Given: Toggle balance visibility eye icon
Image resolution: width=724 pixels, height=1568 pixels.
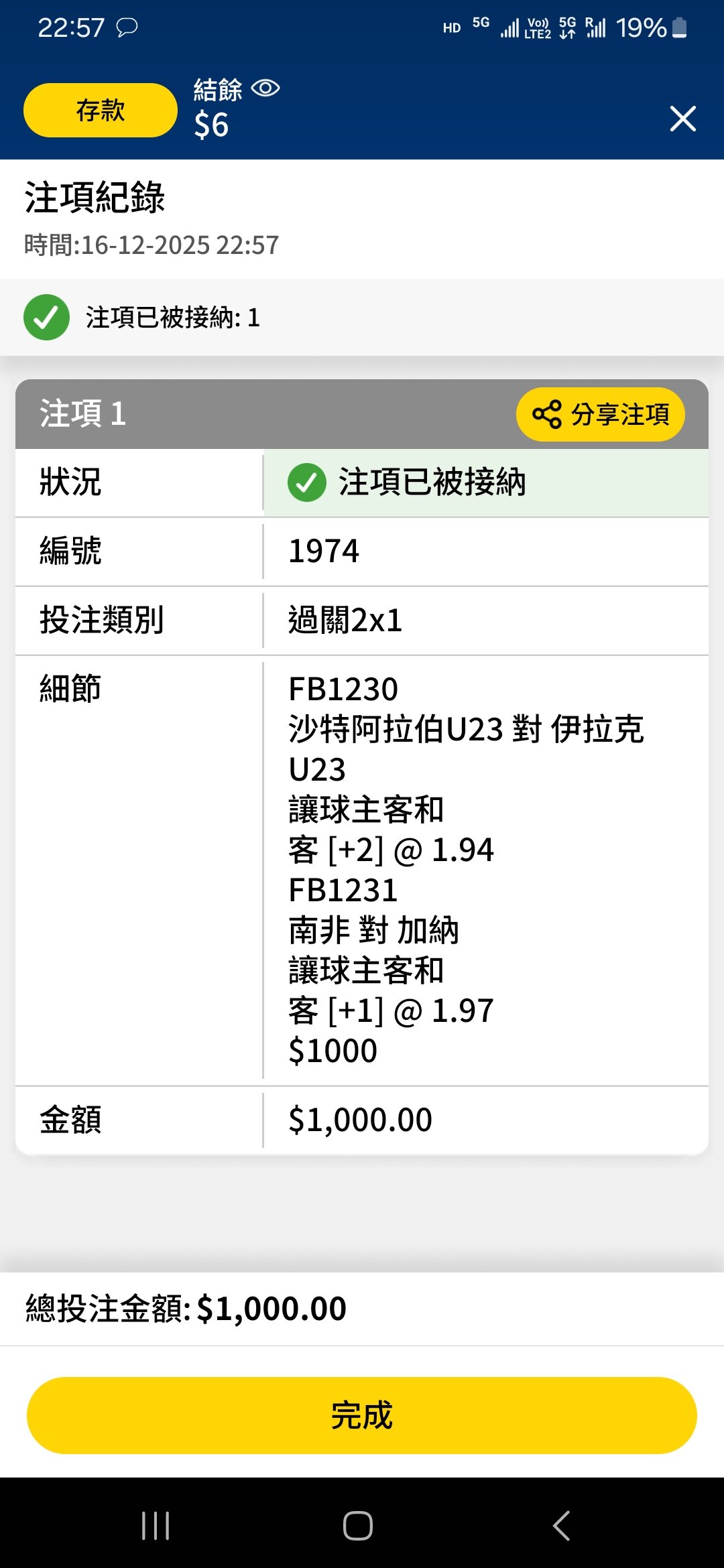Looking at the screenshot, I should [265, 88].
